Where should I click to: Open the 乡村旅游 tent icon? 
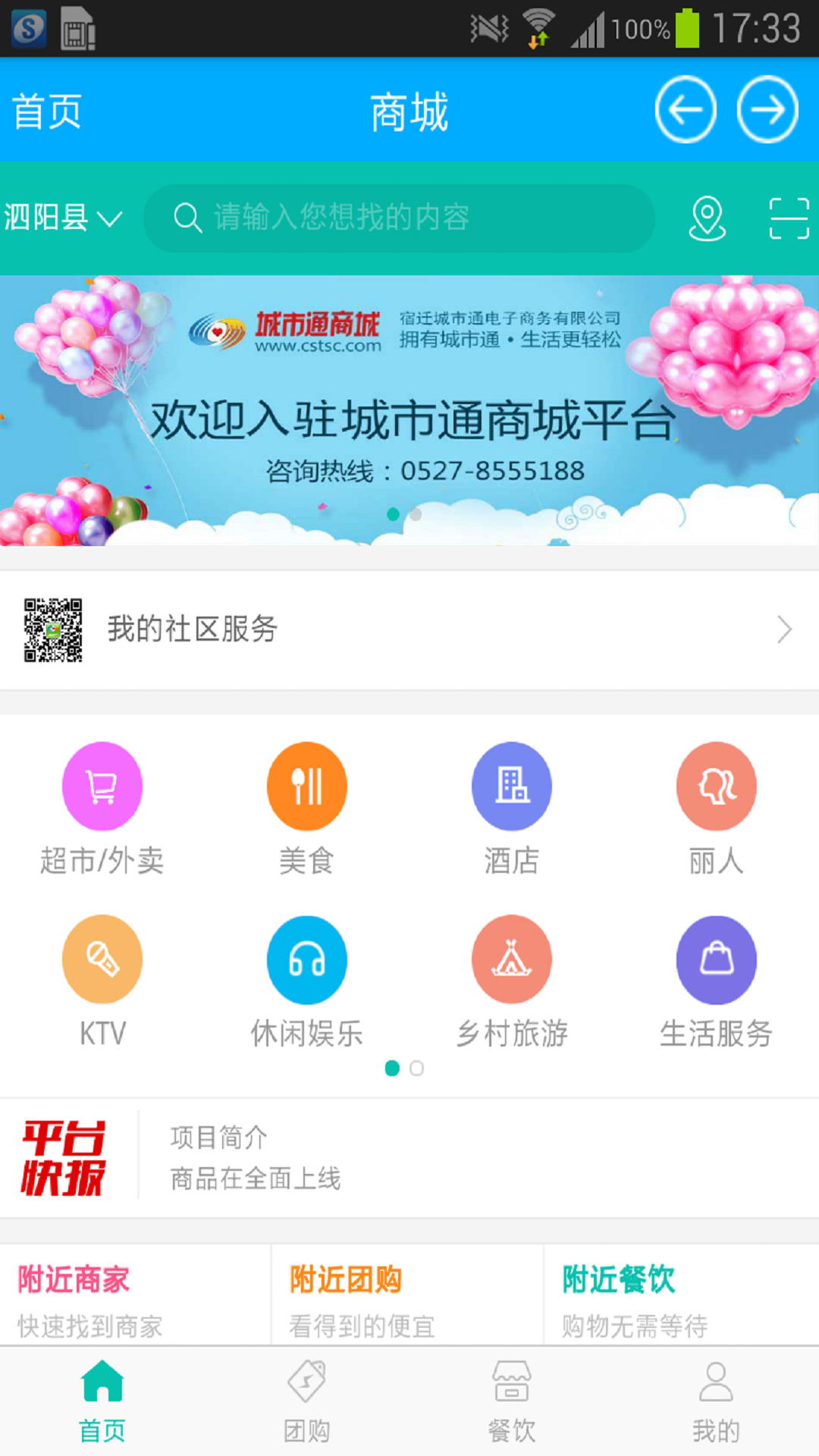click(512, 959)
